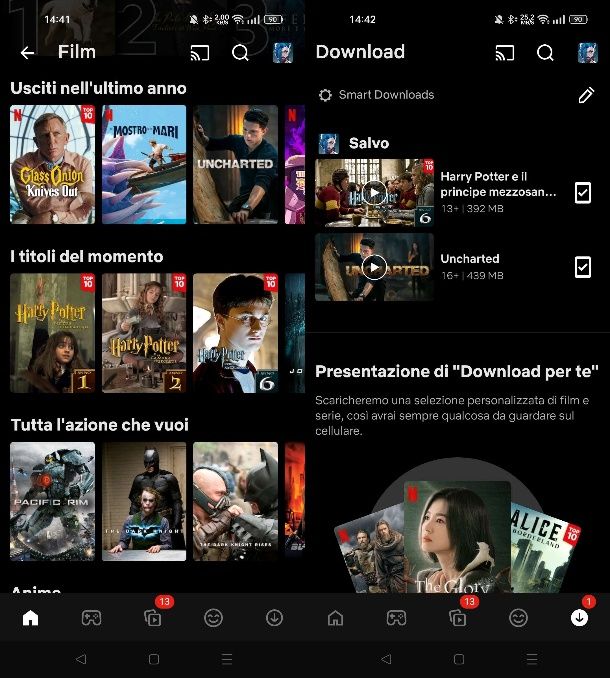The width and height of the screenshot is (610, 678).
Task: Open the downloads tab in the Film screen bottom bar
Action: (x=274, y=618)
